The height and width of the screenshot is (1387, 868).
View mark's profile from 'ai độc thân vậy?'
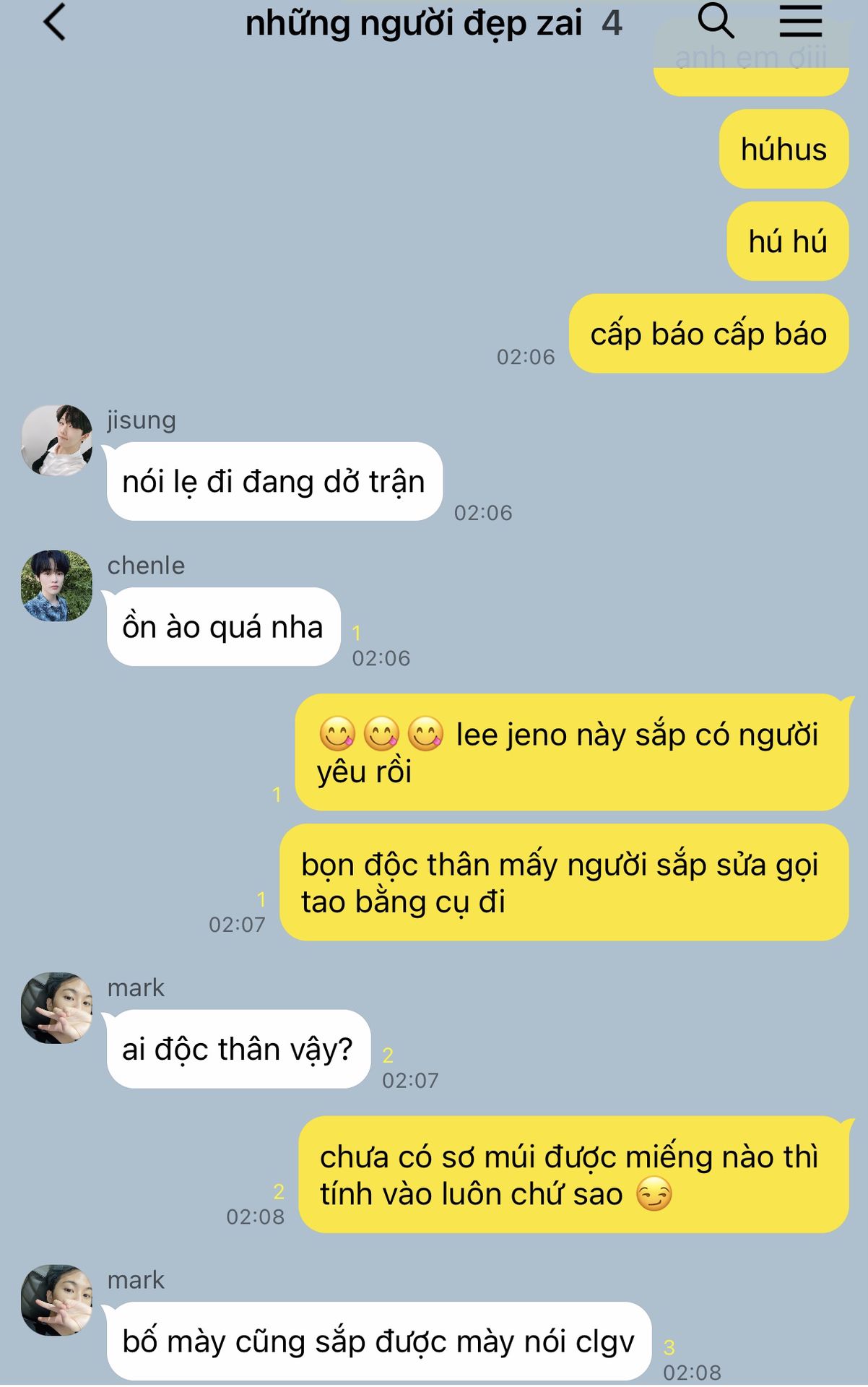(x=57, y=1008)
